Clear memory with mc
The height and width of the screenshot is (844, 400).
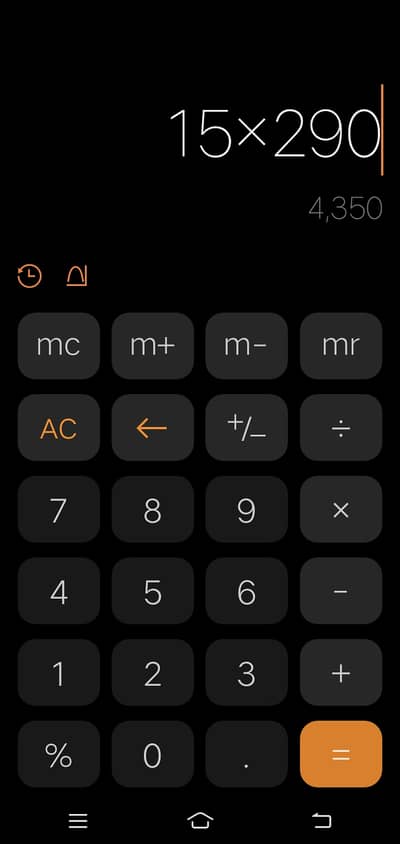(59, 346)
